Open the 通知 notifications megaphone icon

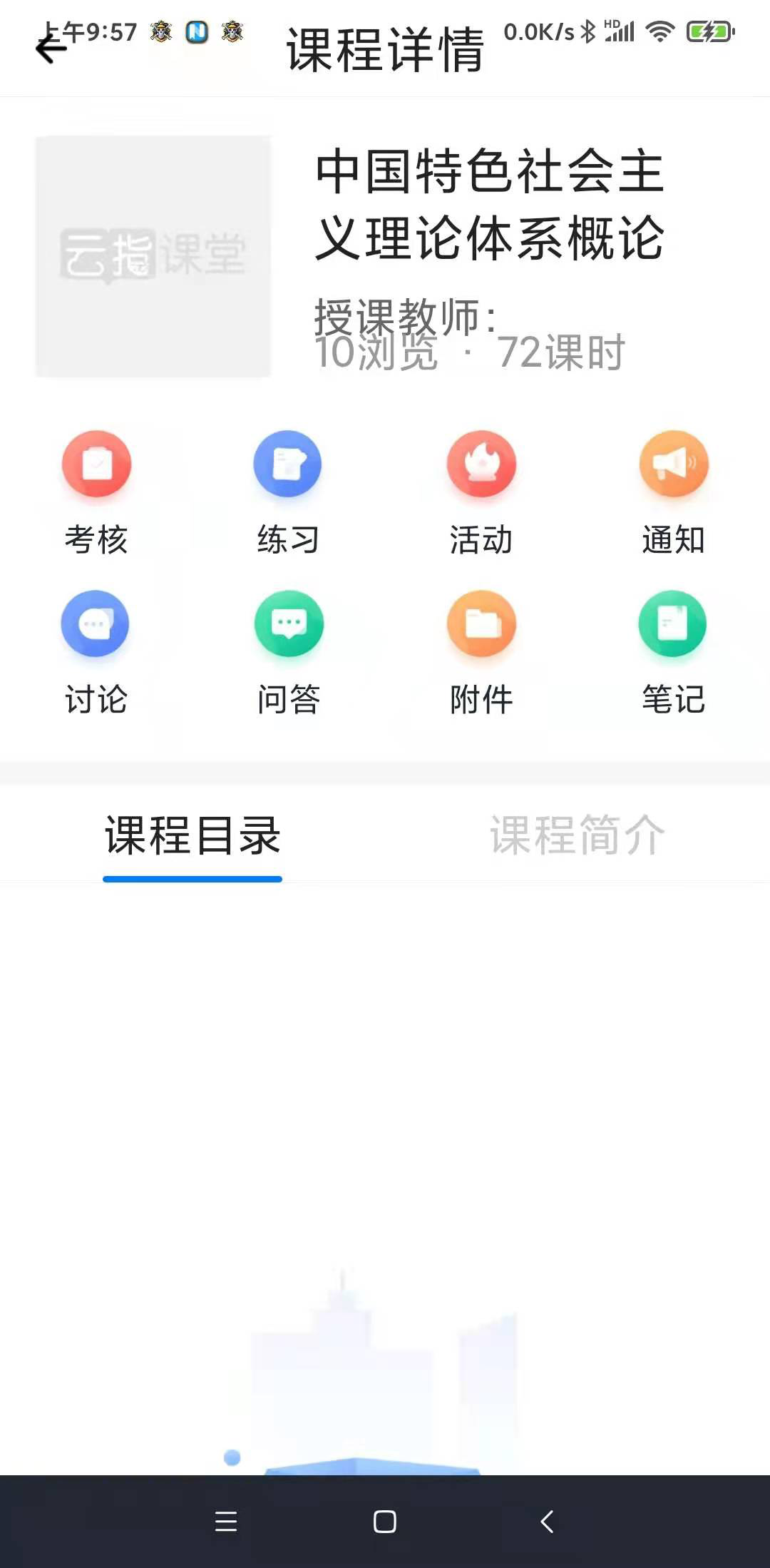click(674, 464)
